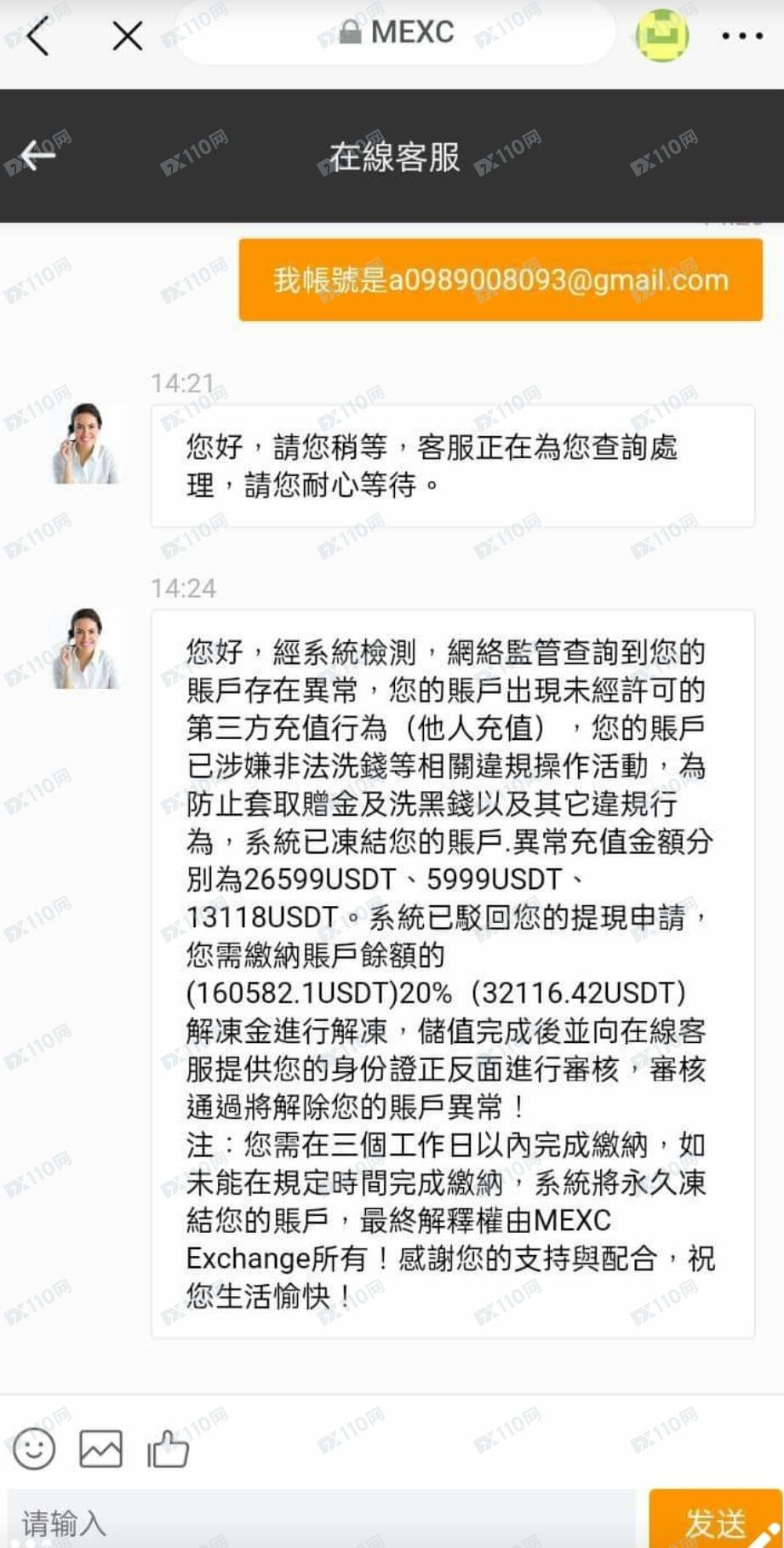Open the emoji picker
Viewport: 784px width, 1548px height.
(34, 1448)
